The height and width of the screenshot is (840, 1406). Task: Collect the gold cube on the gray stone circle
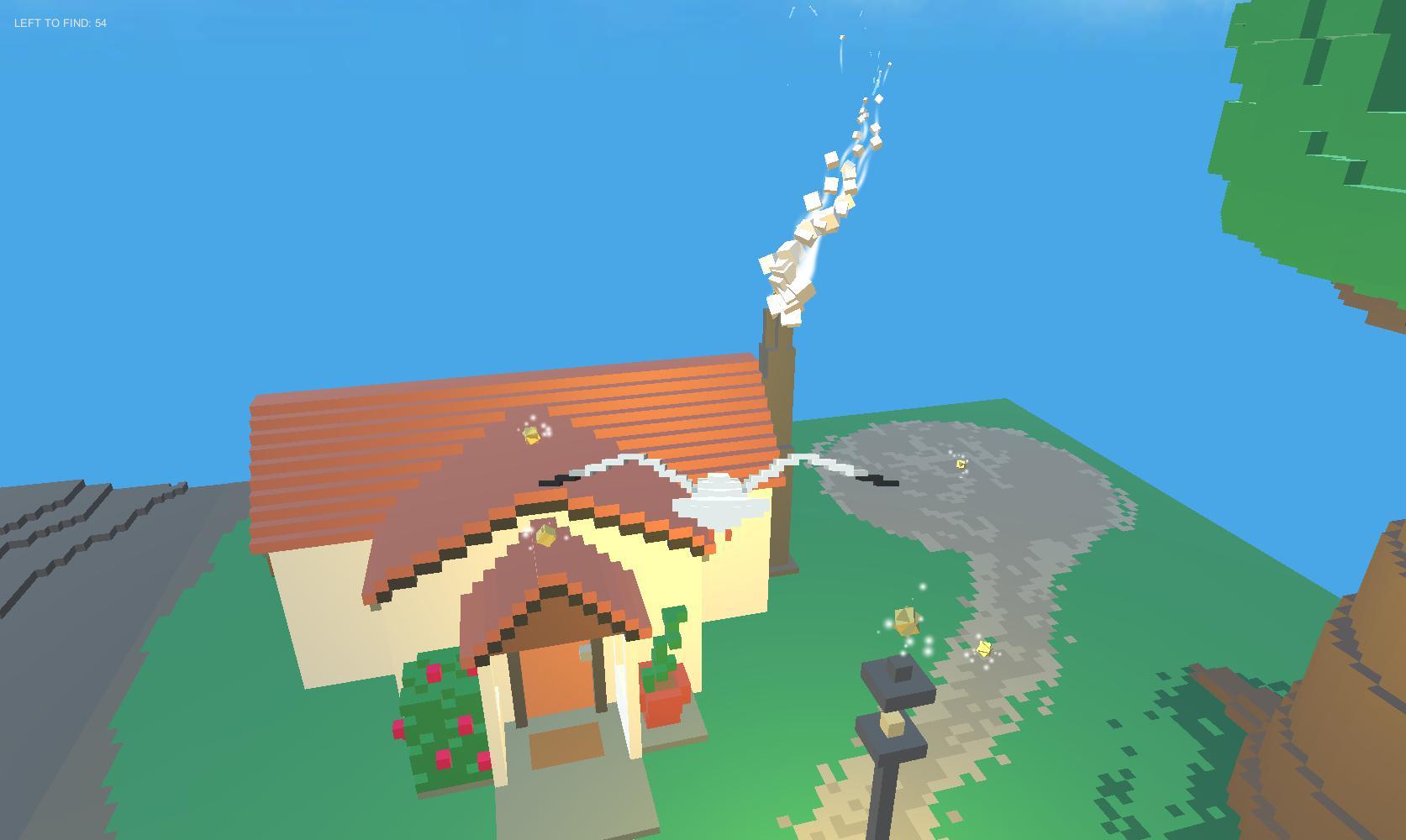pyautogui.click(x=961, y=464)
